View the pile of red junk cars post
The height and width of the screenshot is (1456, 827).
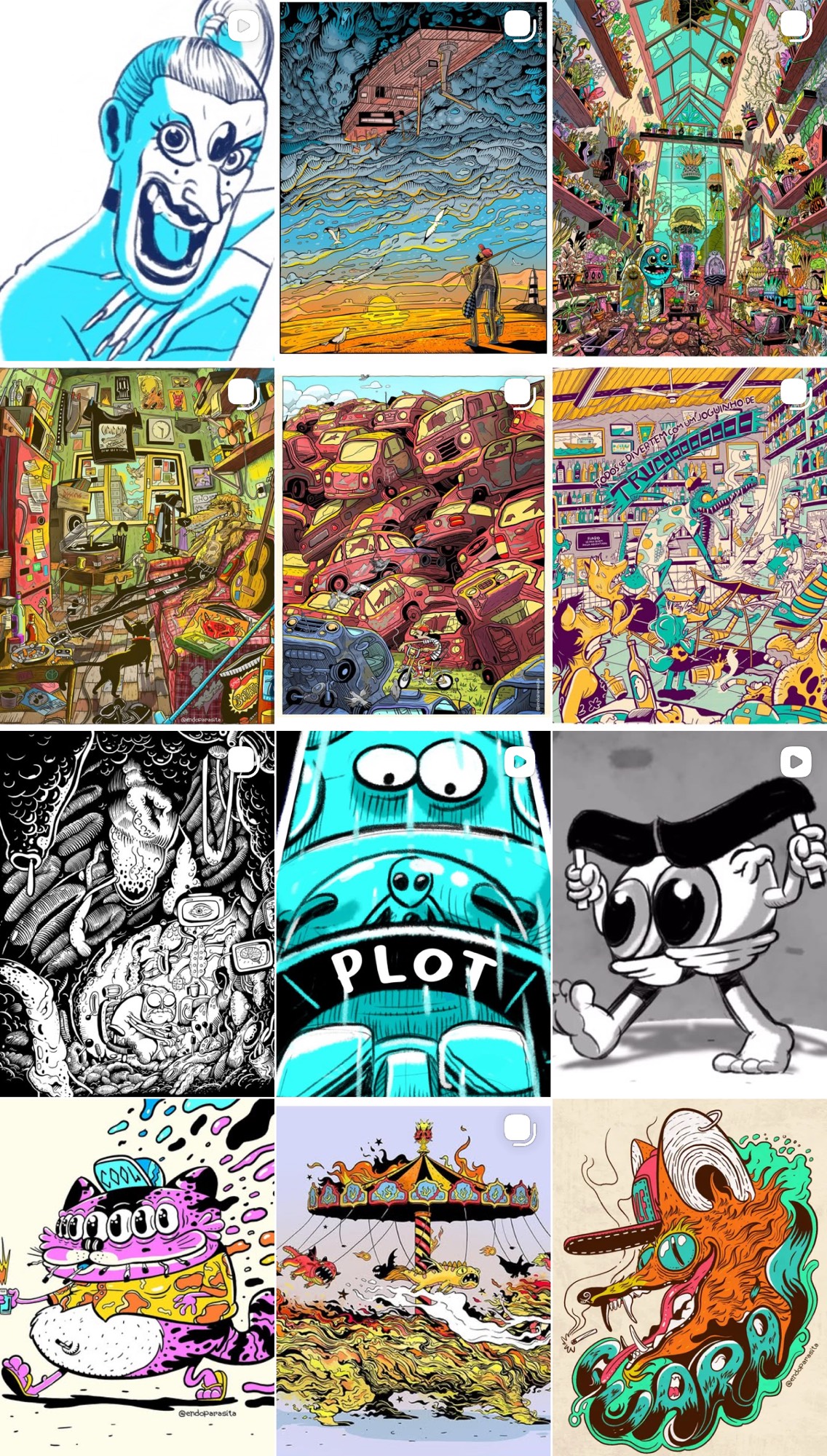[x=413, y=545]
